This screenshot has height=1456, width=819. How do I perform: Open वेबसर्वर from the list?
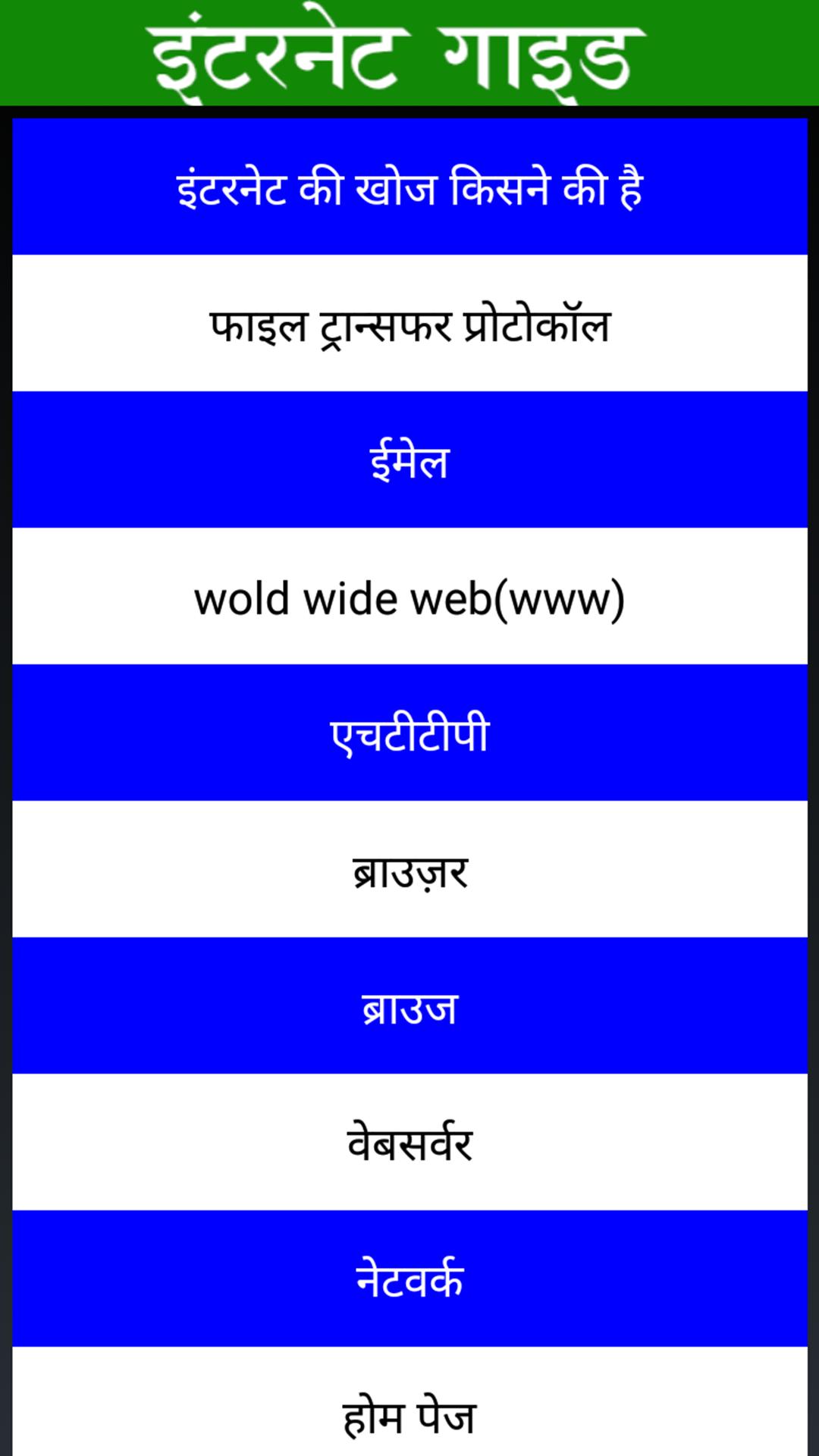(x=409, y=1143)
